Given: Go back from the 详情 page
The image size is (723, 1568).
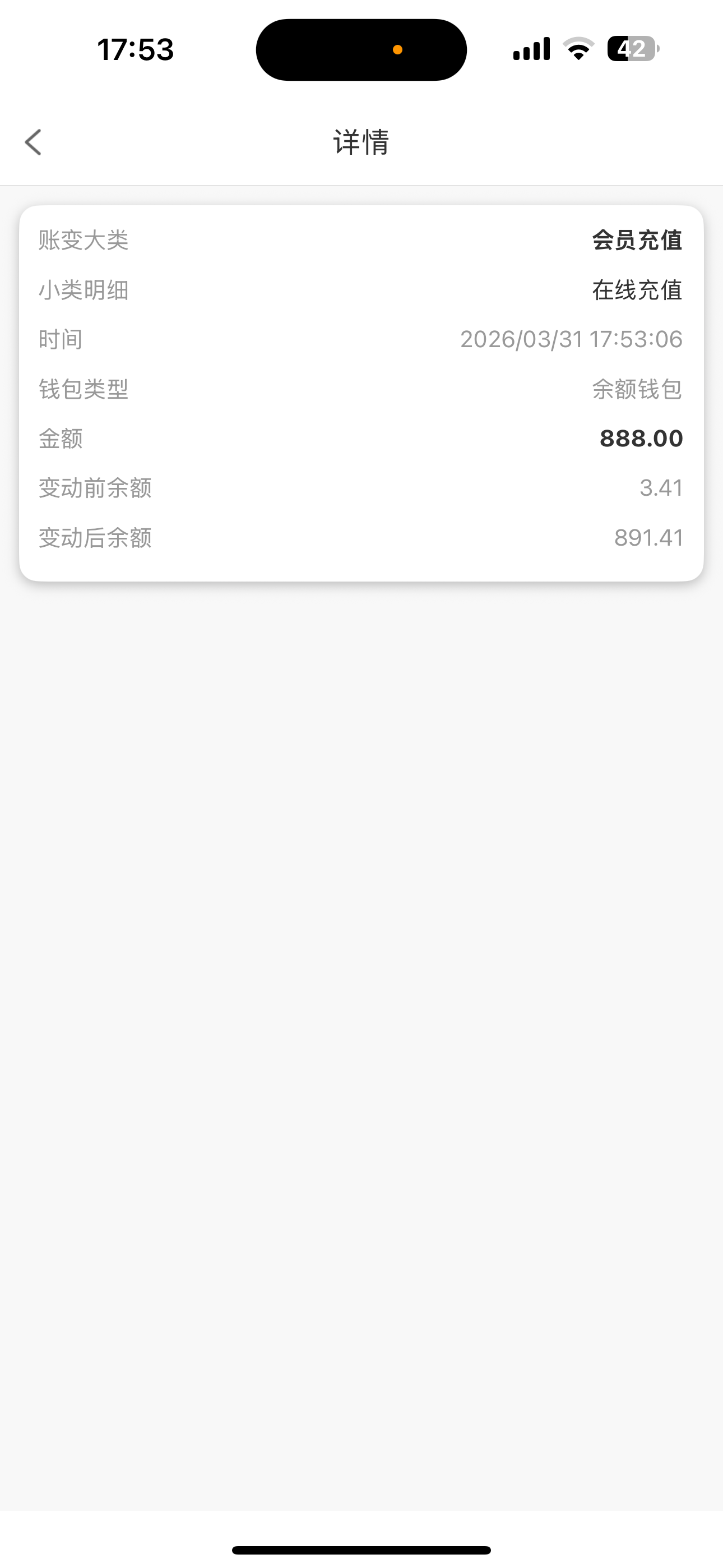Looking at the screenshot, I should point(34,142).
